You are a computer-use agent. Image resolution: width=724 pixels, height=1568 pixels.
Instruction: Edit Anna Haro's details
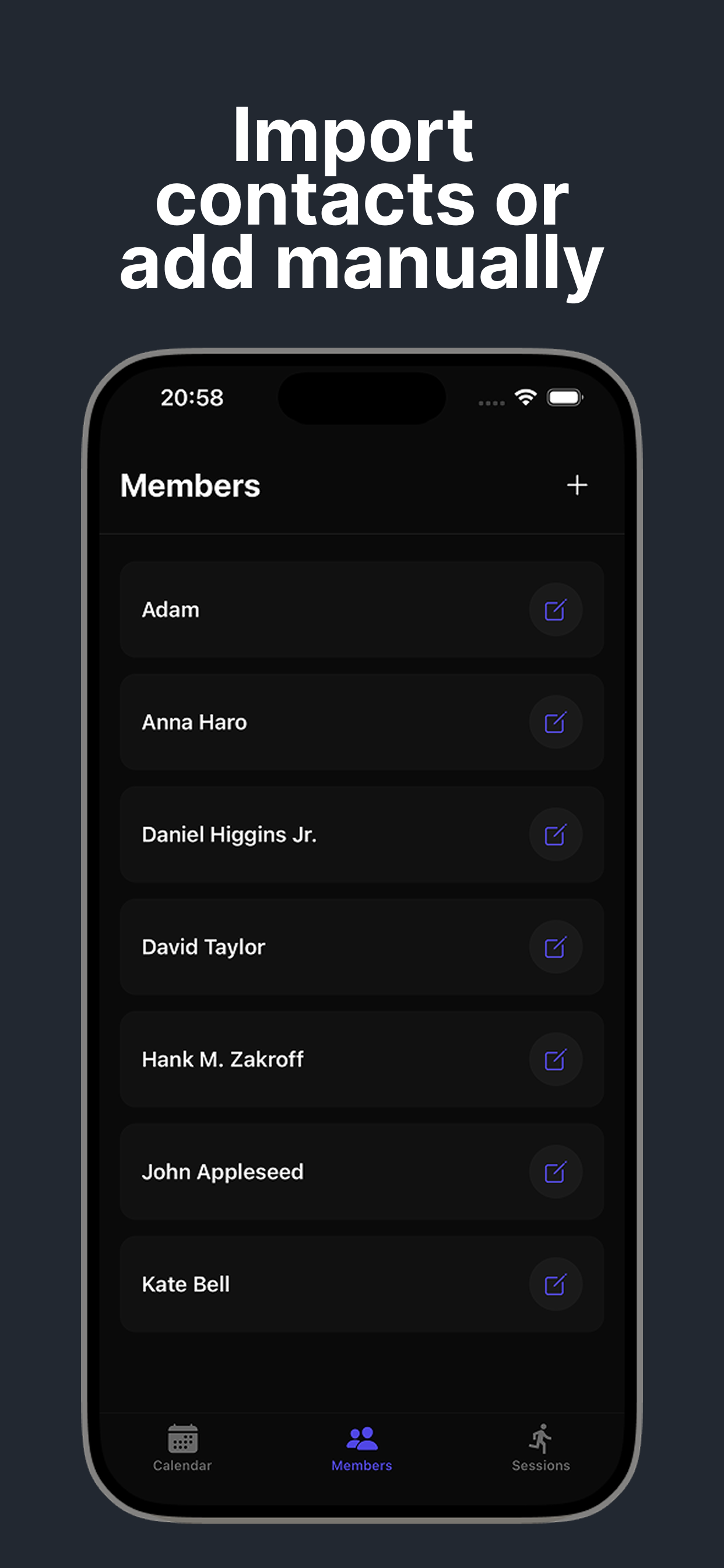point(557,723)
